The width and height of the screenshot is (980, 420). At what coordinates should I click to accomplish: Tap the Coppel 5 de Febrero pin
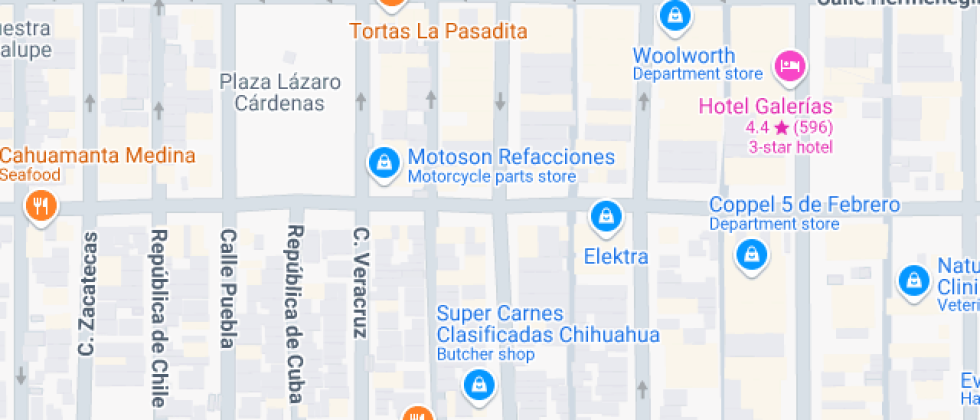pyautogui.click(x=751, y=256)
